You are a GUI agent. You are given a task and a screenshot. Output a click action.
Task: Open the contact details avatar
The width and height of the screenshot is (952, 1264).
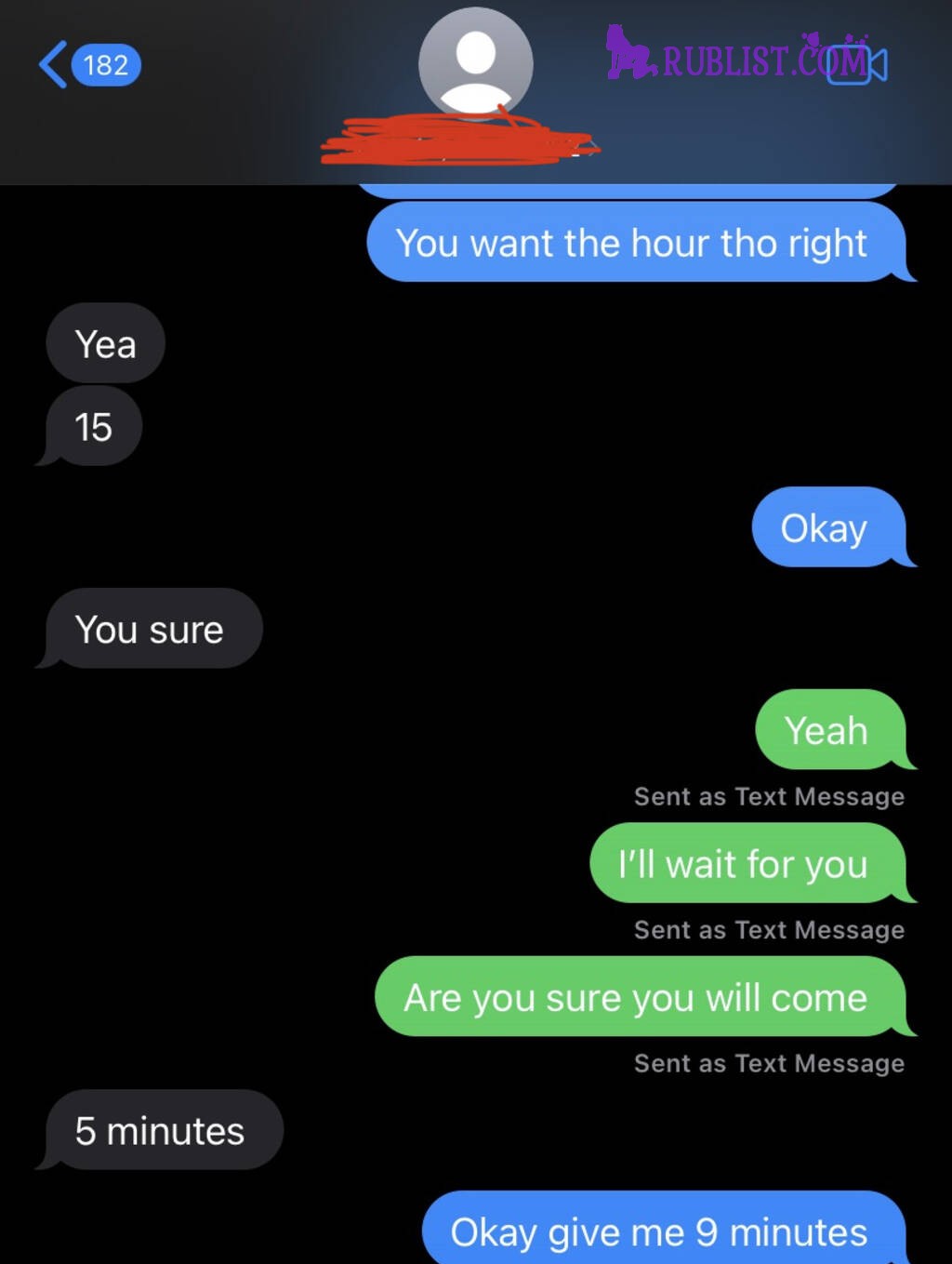coord(475,63)
